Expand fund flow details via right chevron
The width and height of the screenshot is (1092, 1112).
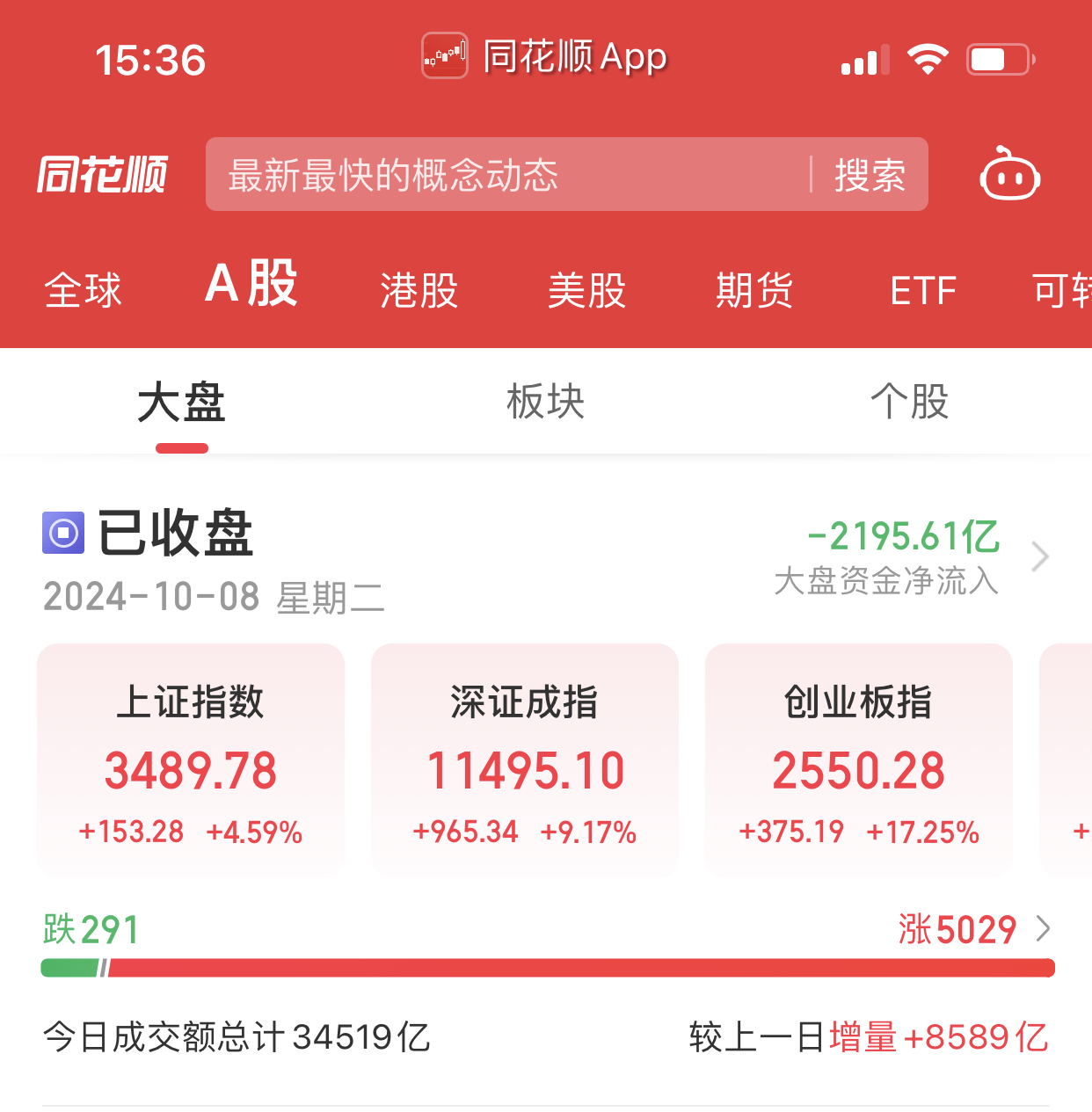pyautogui.click(x=1041, y=556)
